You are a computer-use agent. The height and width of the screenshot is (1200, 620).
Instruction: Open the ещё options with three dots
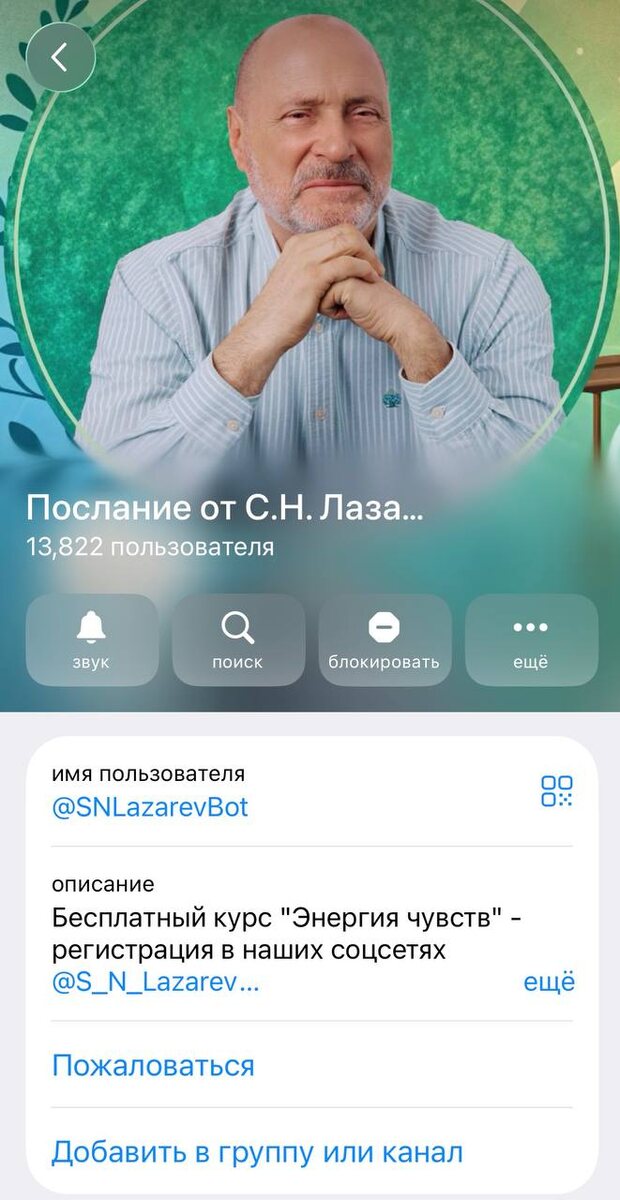tap(531, 640)
